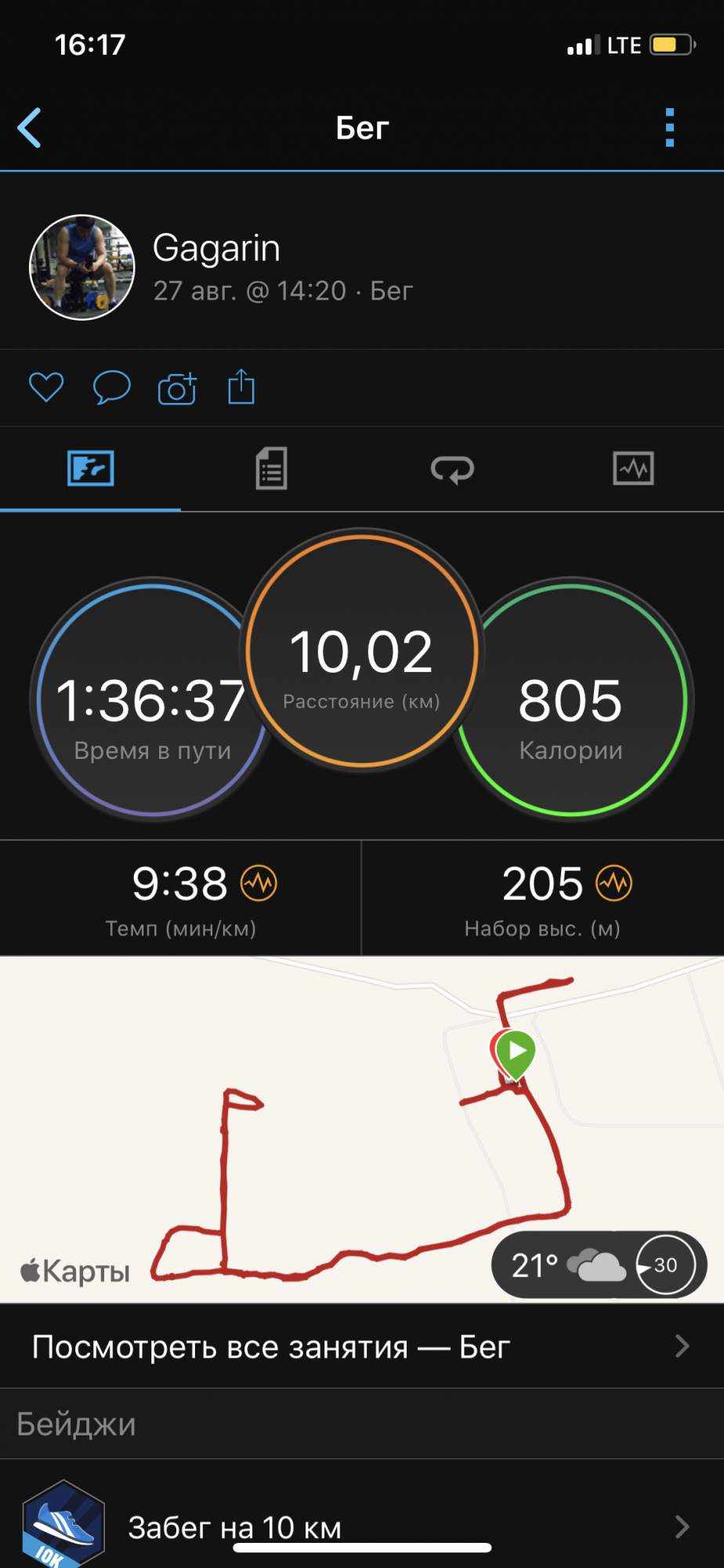Open the "Забег на 10 км" badge

tap(362, 1526)
